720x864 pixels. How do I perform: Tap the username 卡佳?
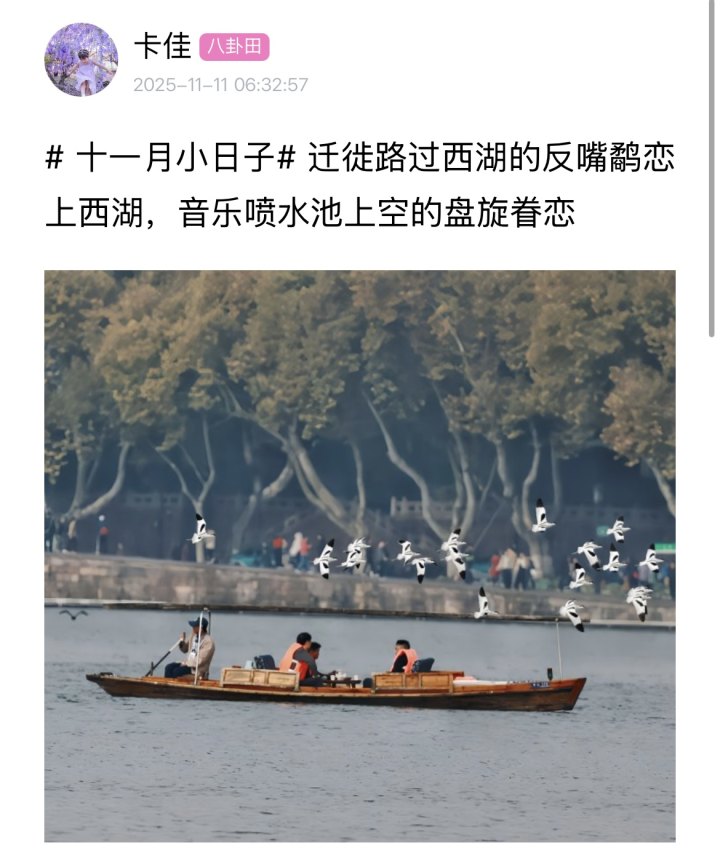tap(162, 46)
